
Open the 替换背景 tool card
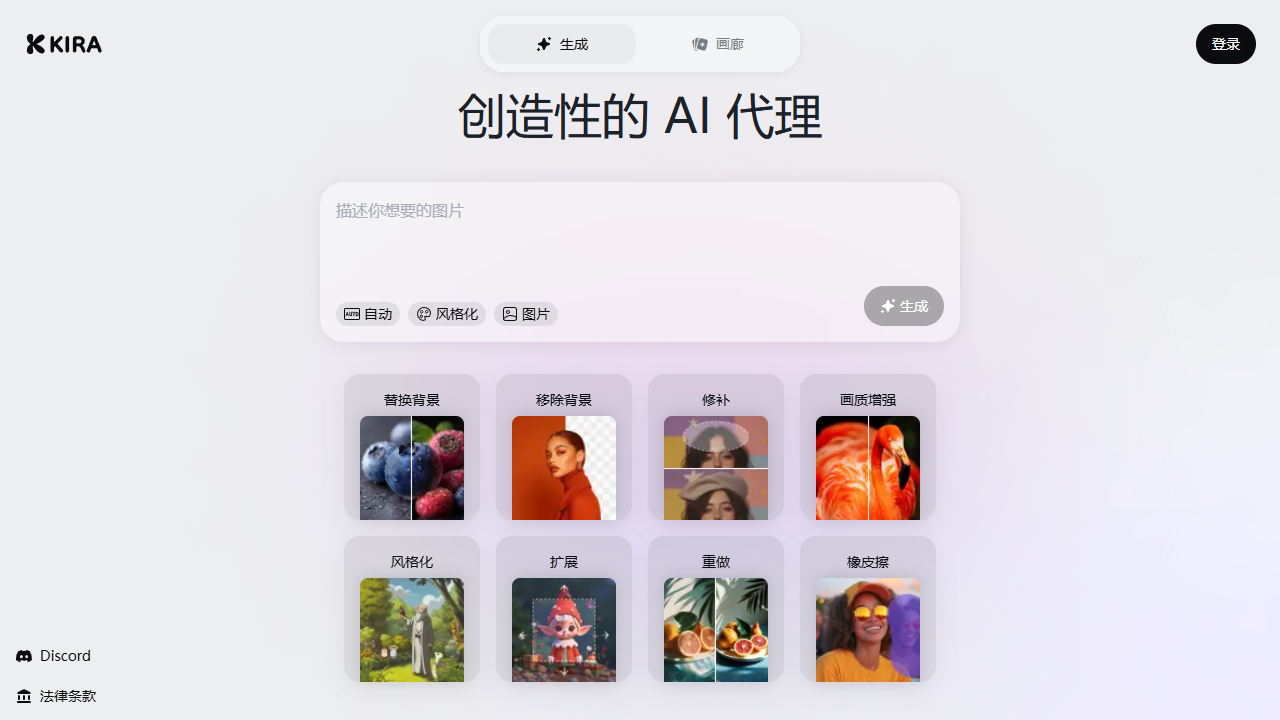click(x=412, y=448)
